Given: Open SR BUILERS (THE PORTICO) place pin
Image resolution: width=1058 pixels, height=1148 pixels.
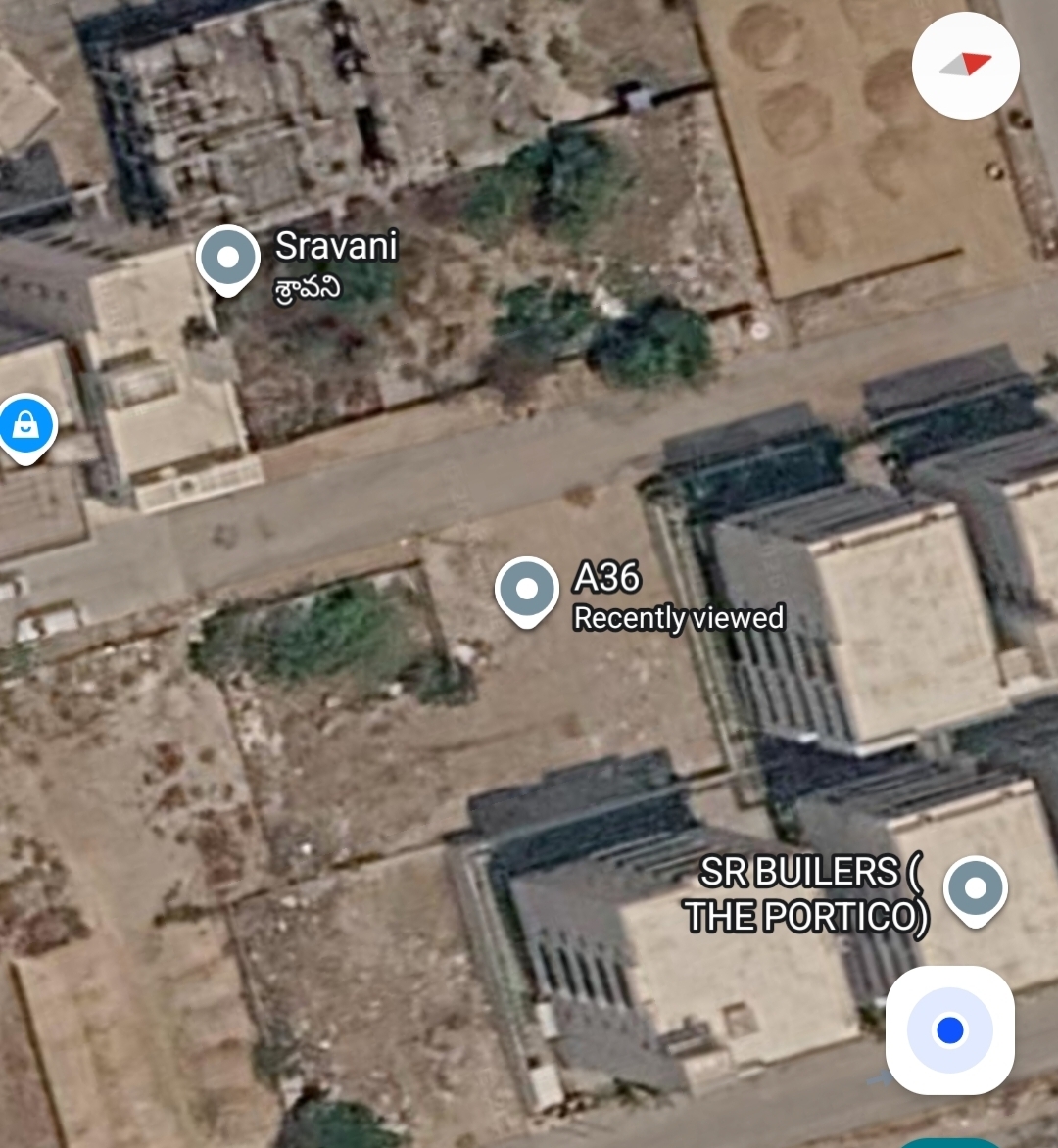Looking at the screenshot, I should tap(976, 891).
